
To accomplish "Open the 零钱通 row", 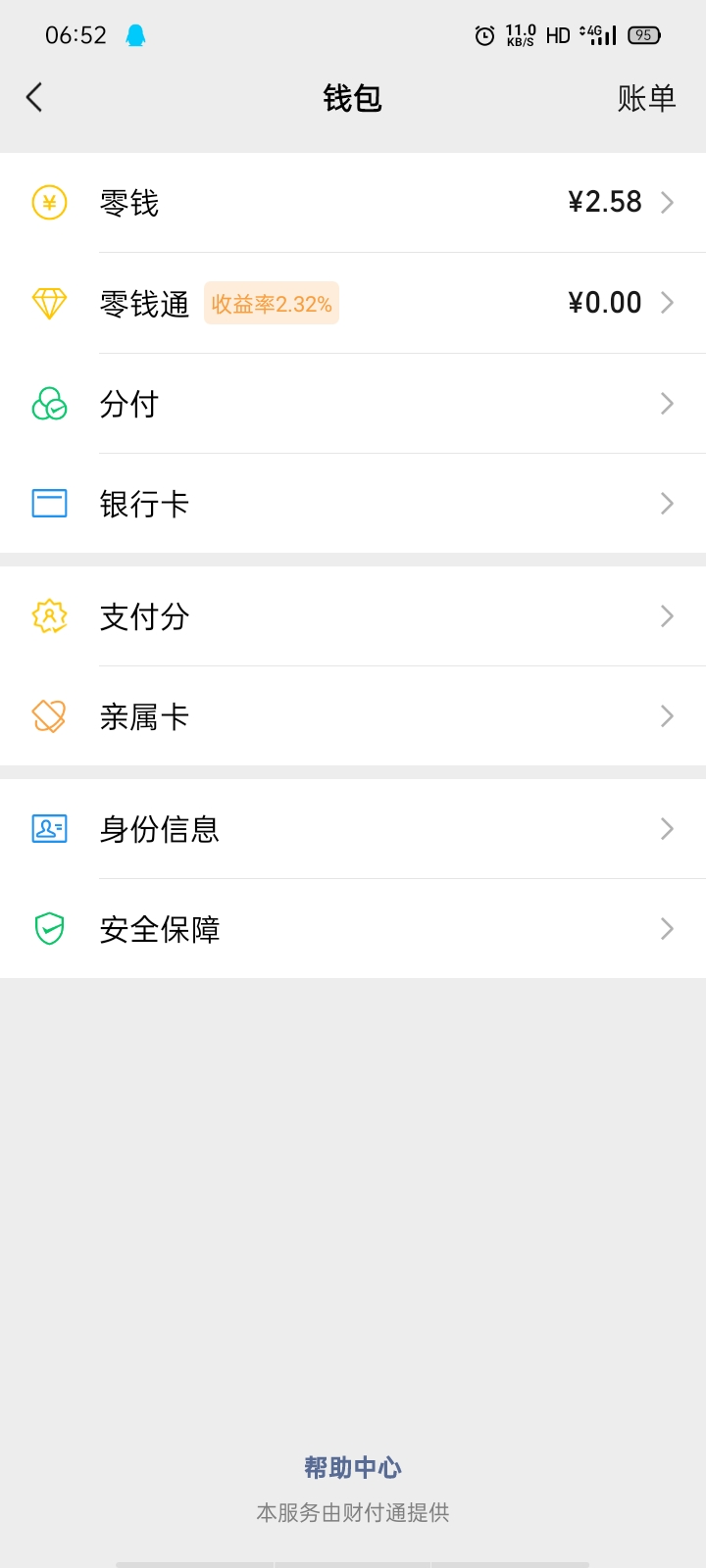I will pyautogui.click(x=353, y=303).
